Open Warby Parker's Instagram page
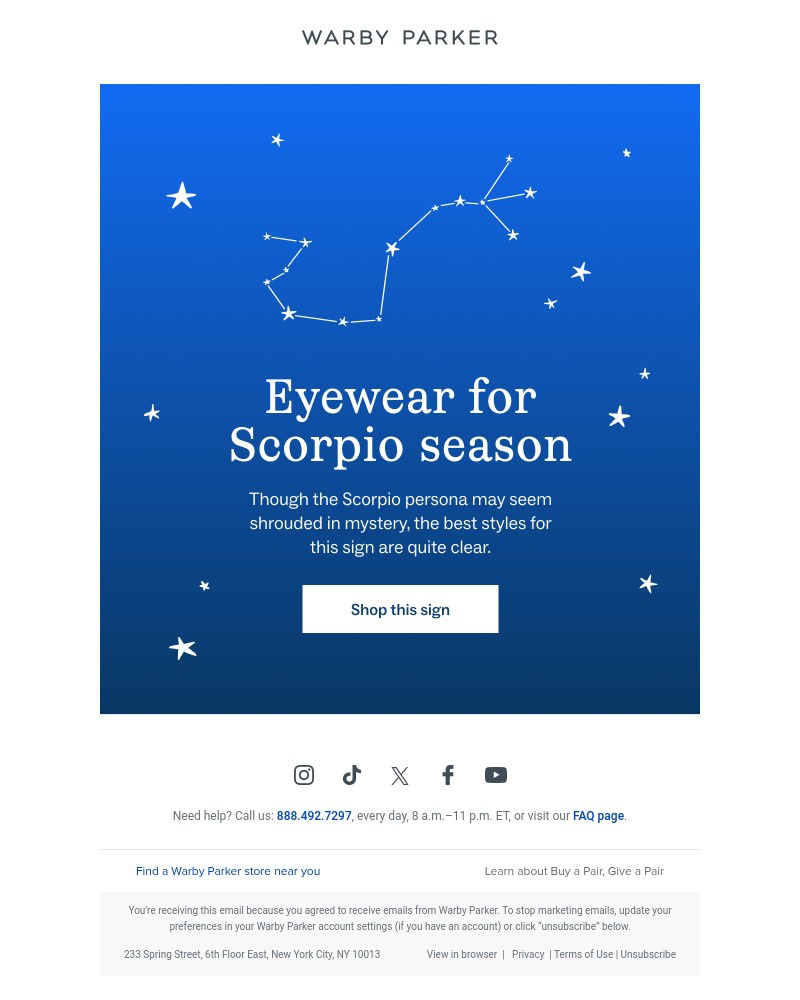800x1000 pixels. pyautogui.click(x=304, y=775)
